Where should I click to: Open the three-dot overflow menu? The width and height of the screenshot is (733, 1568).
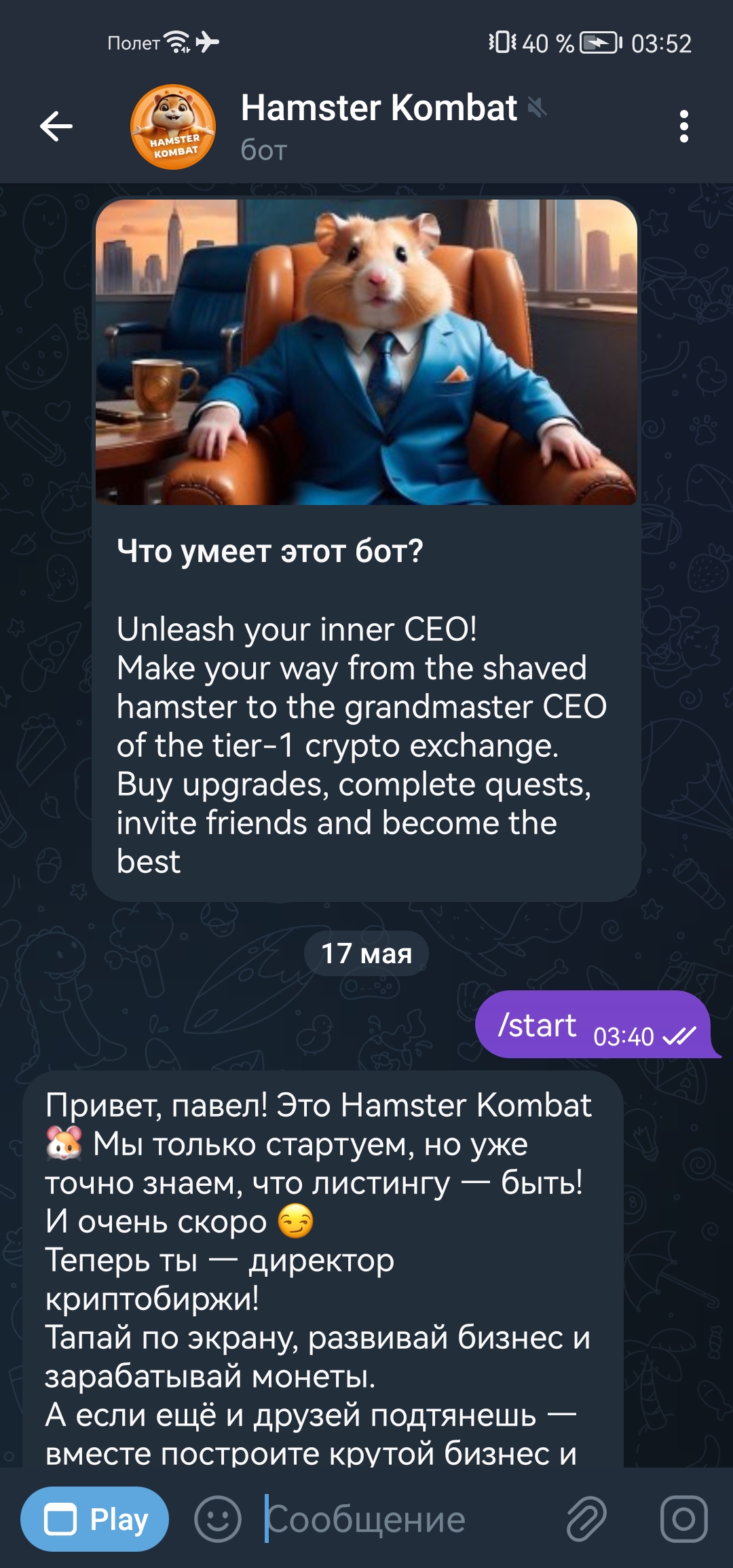(683, 126)
